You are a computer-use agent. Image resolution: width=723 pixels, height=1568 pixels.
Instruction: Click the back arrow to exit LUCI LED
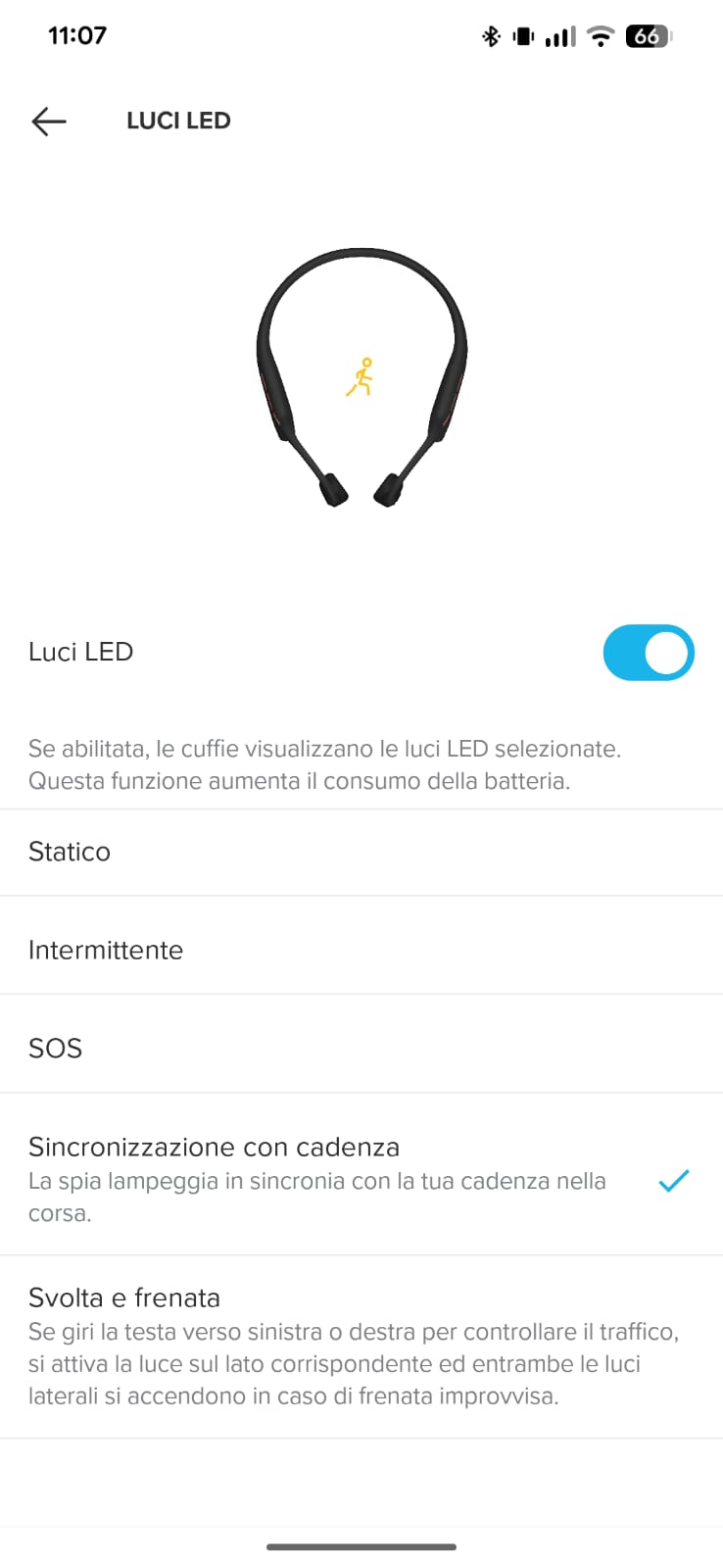(48, 121)
